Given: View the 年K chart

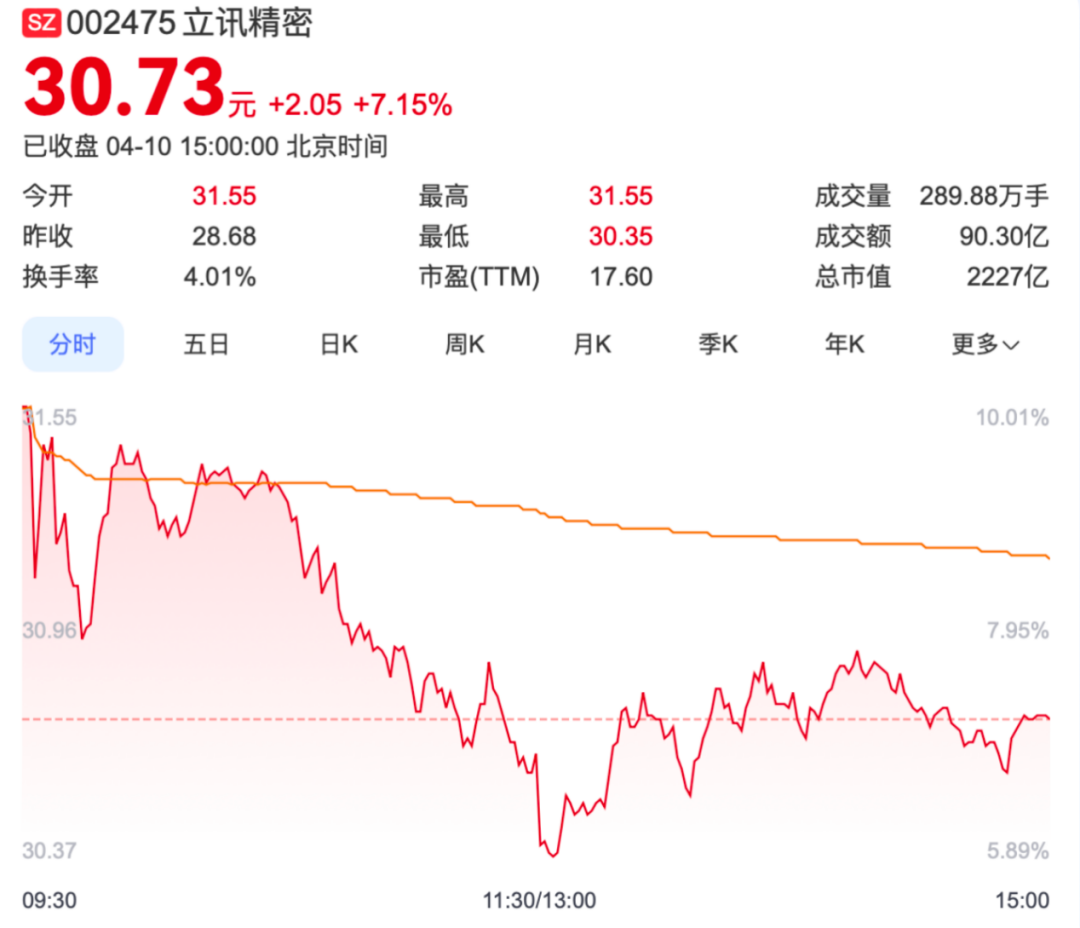Looking at the screenshot, I should point(844,345).
